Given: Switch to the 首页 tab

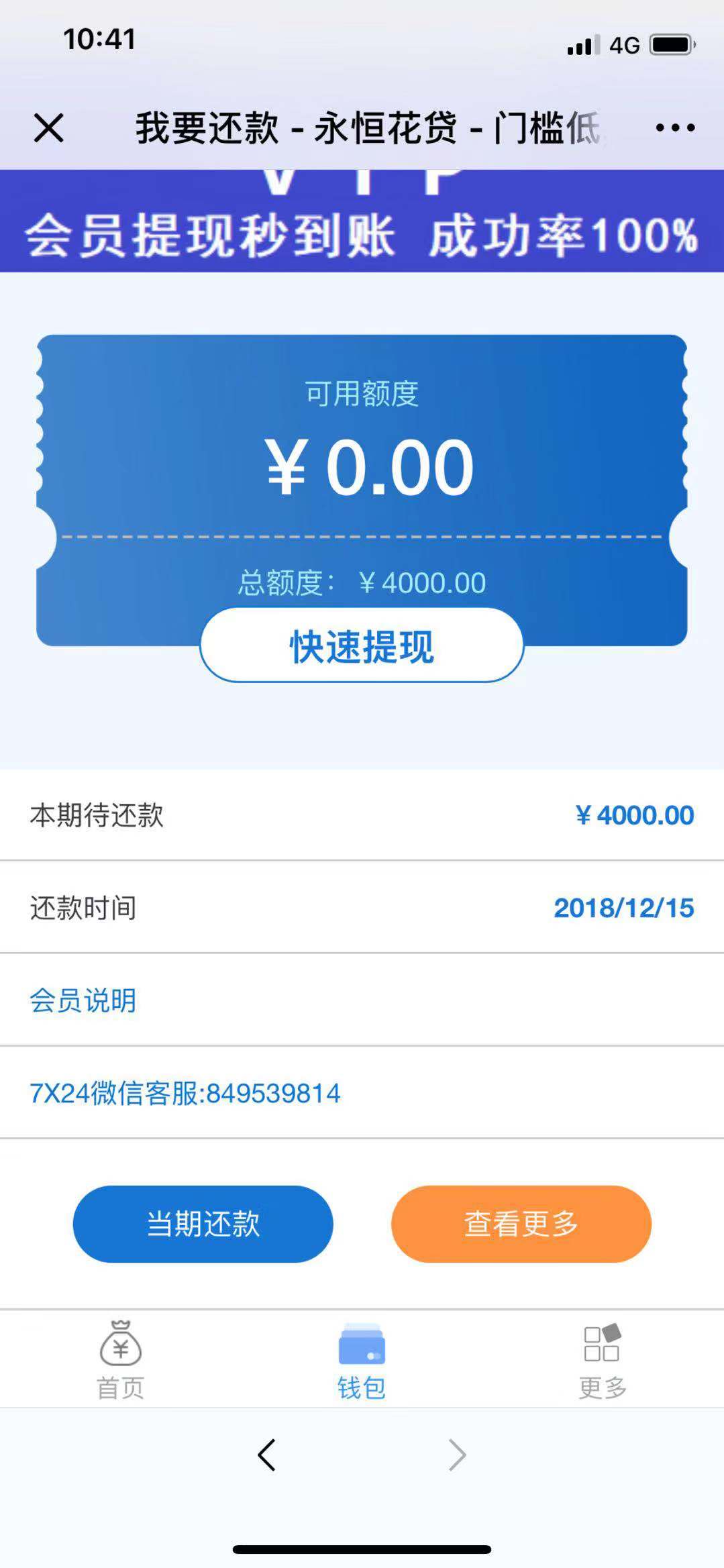Looking at the screenshot, I should click(121, 1361).
